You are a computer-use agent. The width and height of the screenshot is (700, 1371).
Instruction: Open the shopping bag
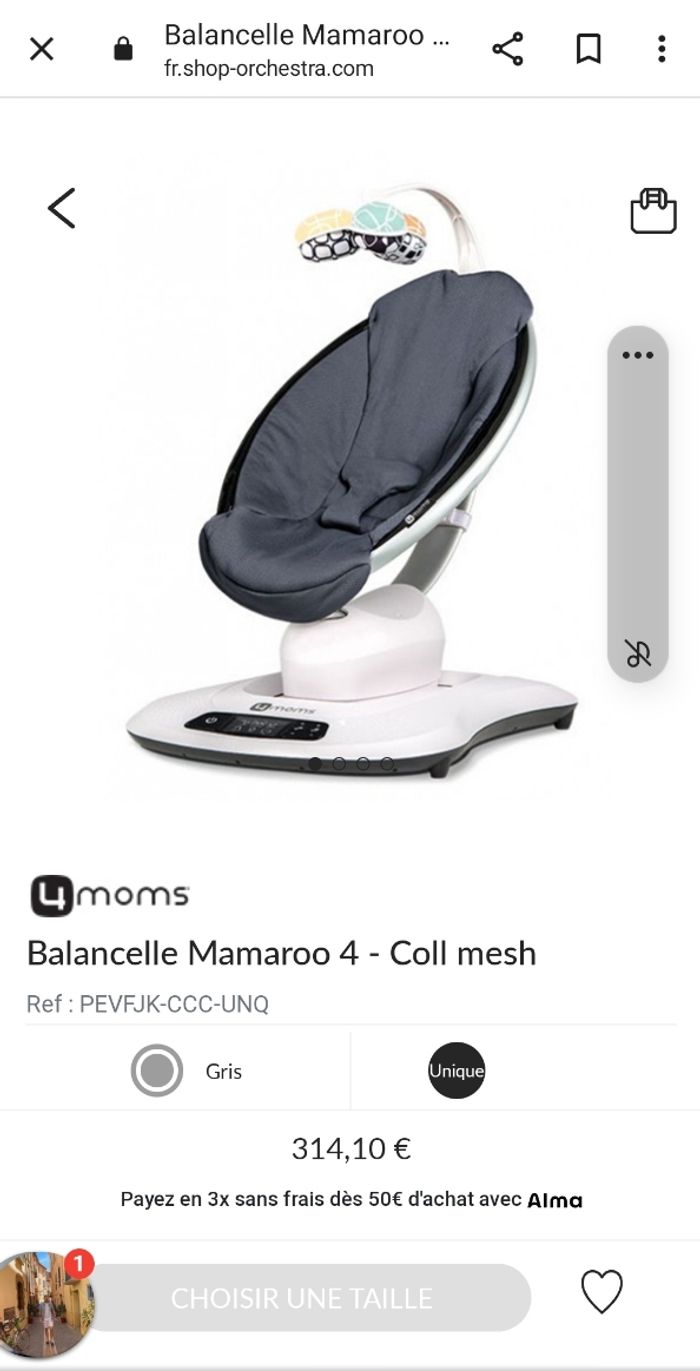(653, 211)
